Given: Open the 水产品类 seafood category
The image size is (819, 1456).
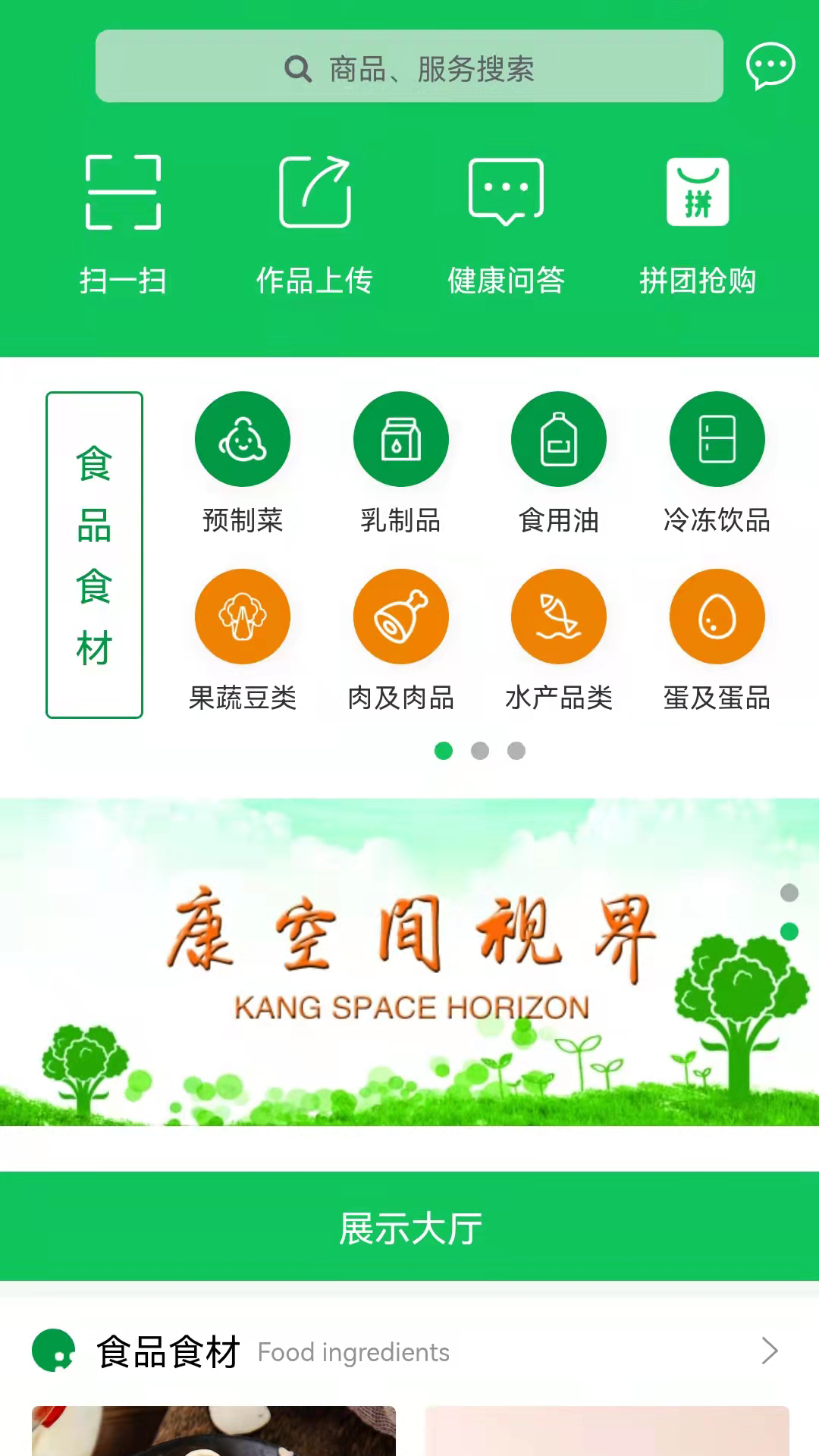Looking at the screenshot, I should click(558, 616).
